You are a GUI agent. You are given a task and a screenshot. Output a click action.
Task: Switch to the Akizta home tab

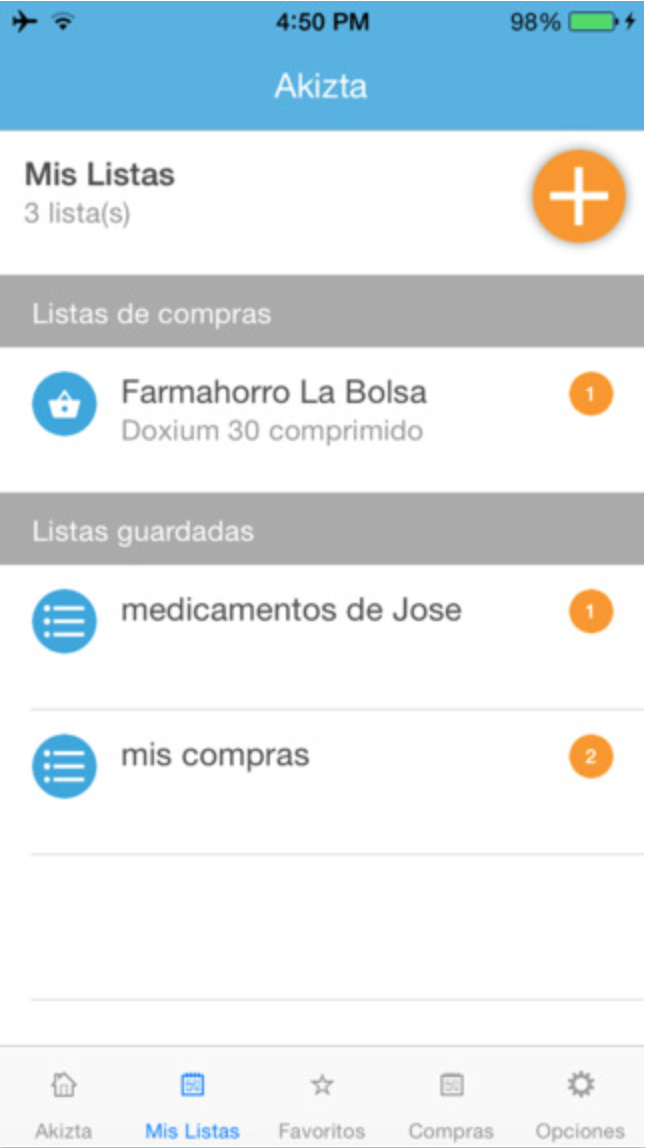point(64,1101)
